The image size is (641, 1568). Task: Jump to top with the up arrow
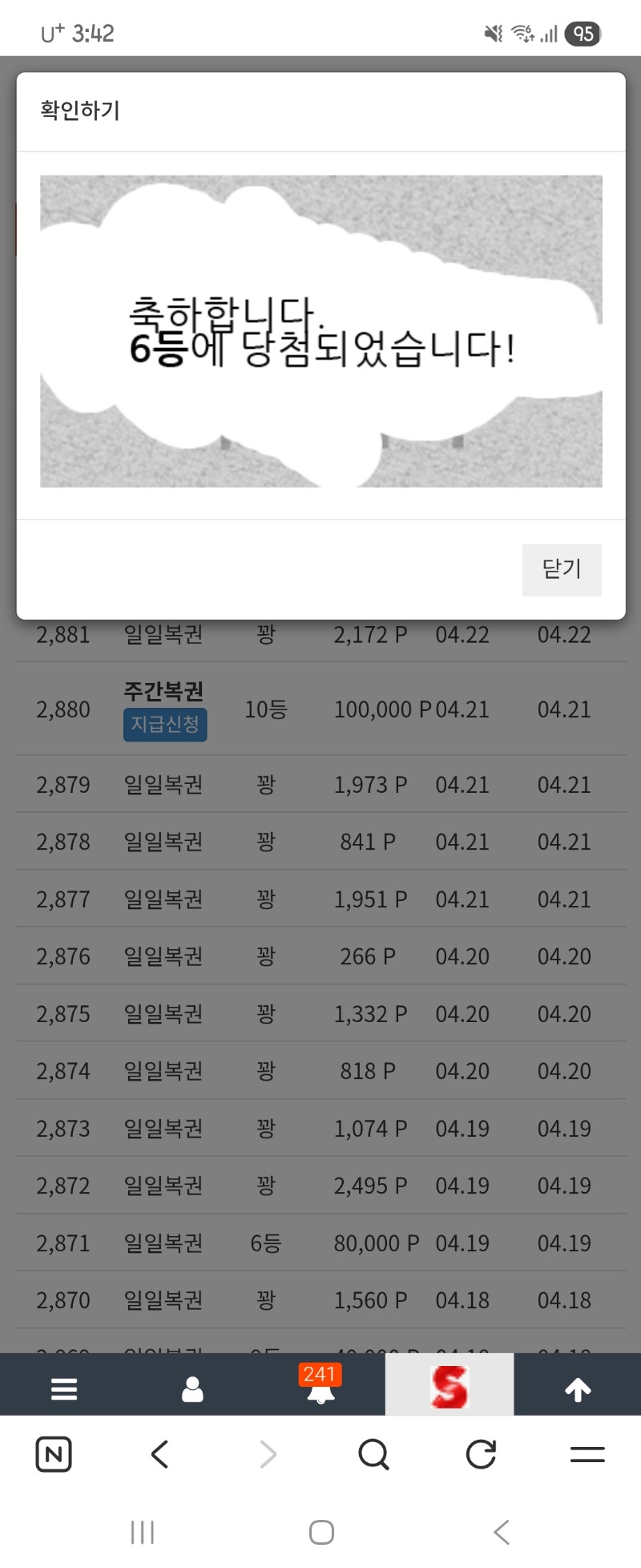tap(578, 1388)
